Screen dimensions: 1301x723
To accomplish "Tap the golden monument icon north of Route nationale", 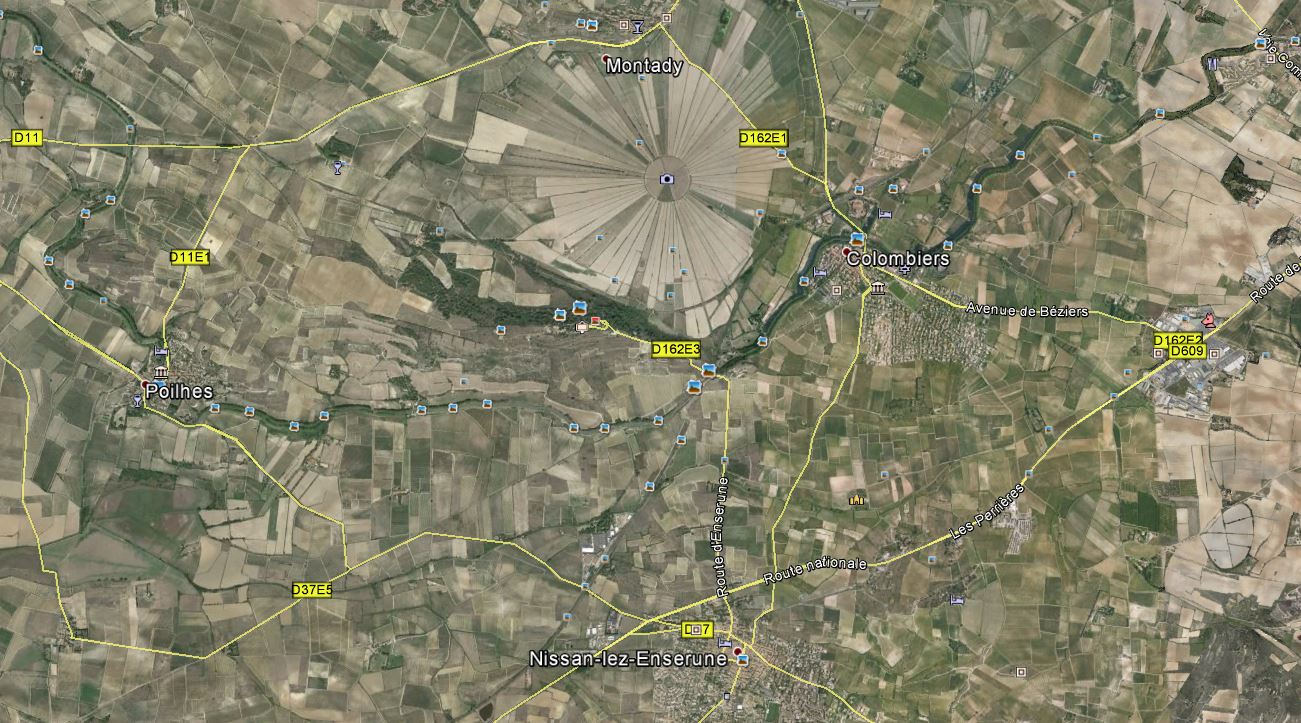I will point(856,498).
